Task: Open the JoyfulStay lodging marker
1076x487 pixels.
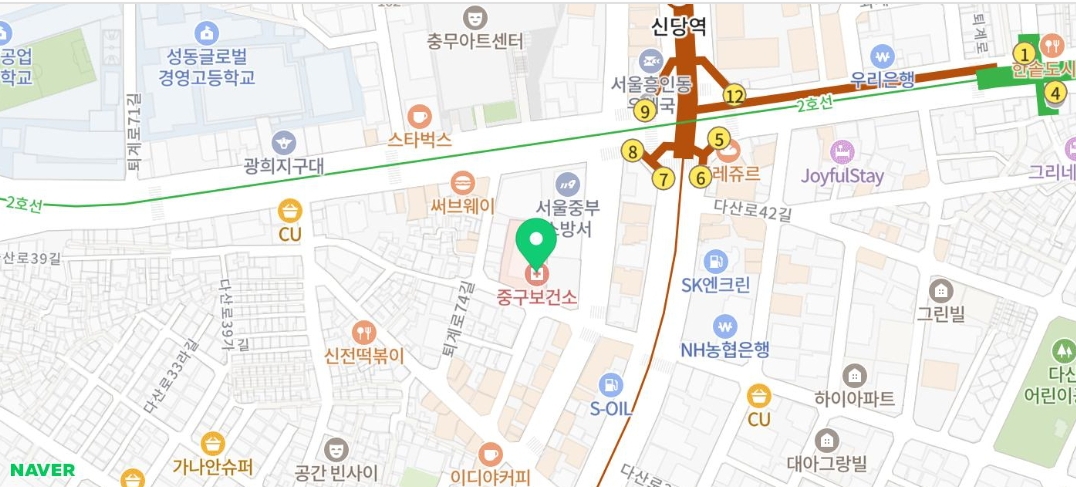Action: click(x=843, y=152)
